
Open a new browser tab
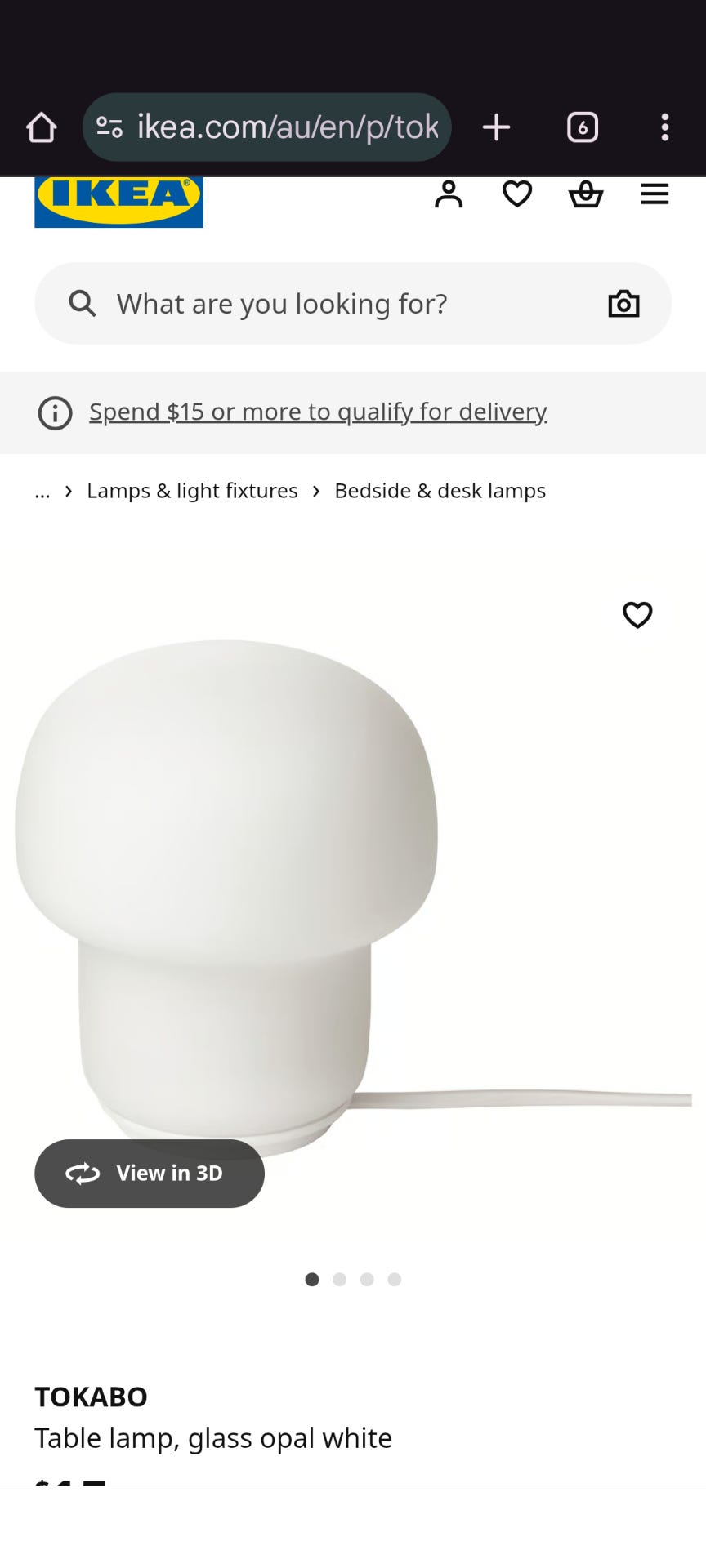[496, 127]
